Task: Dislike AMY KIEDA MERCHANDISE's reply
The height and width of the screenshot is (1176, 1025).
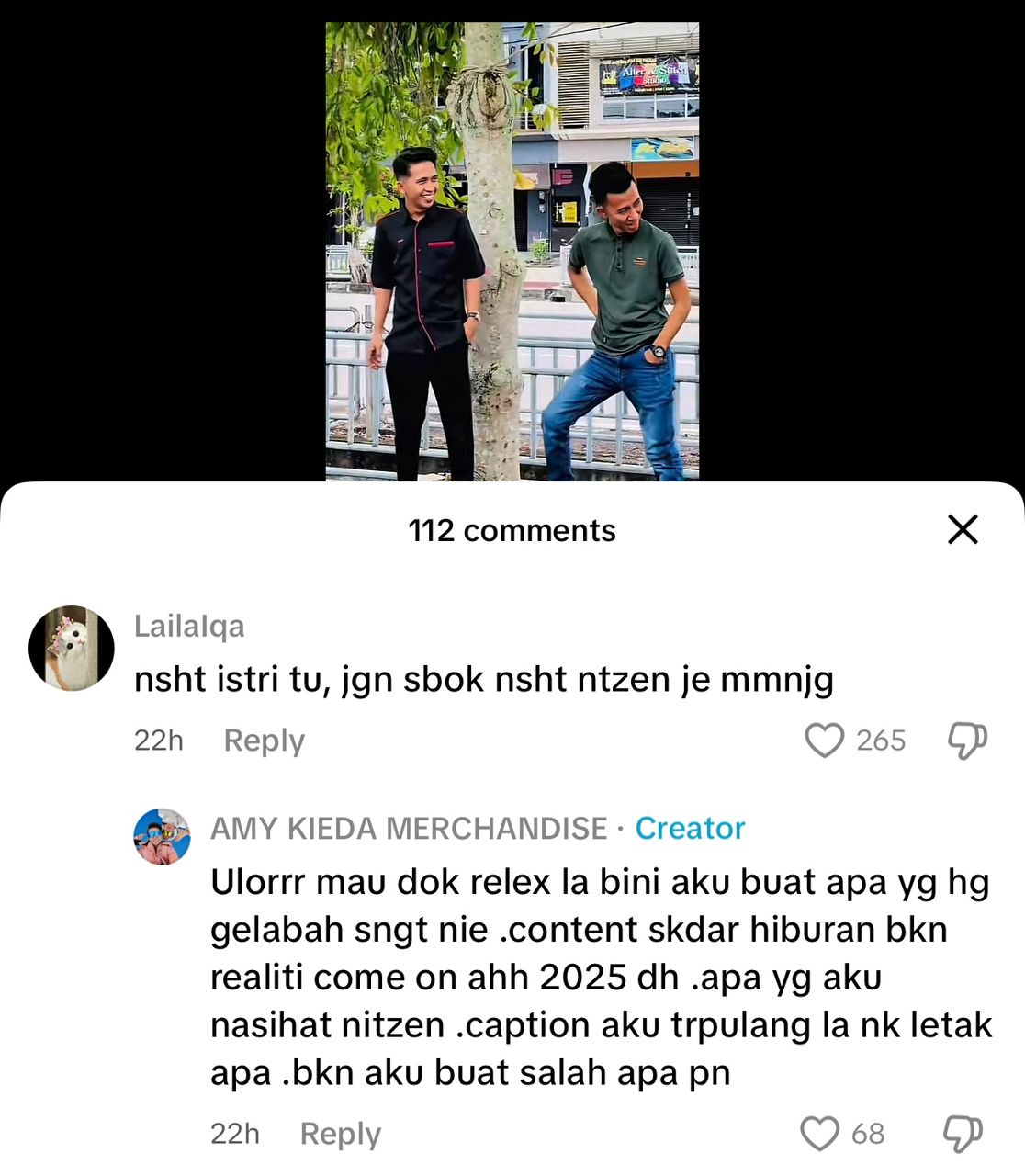Action: 963,1134
